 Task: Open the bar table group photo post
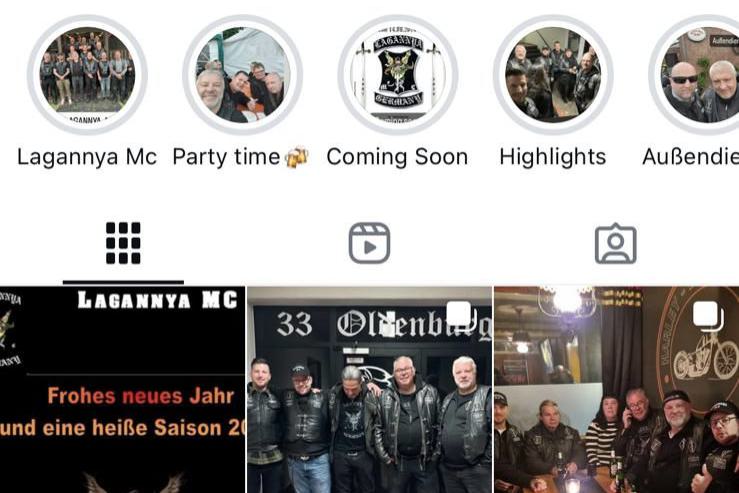(616, 390)
